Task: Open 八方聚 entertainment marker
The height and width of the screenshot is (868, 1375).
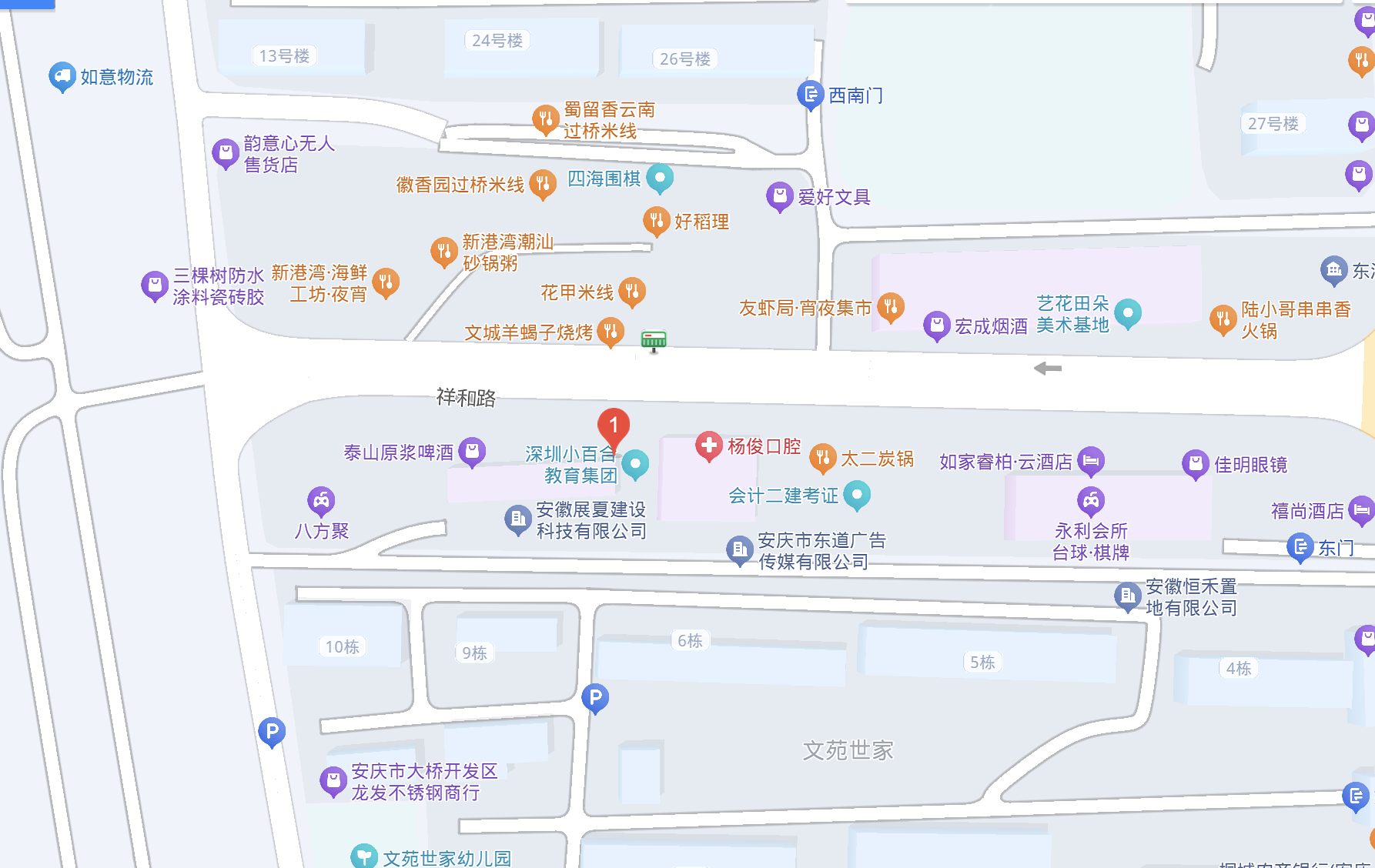Action: [x=321, y=501]
